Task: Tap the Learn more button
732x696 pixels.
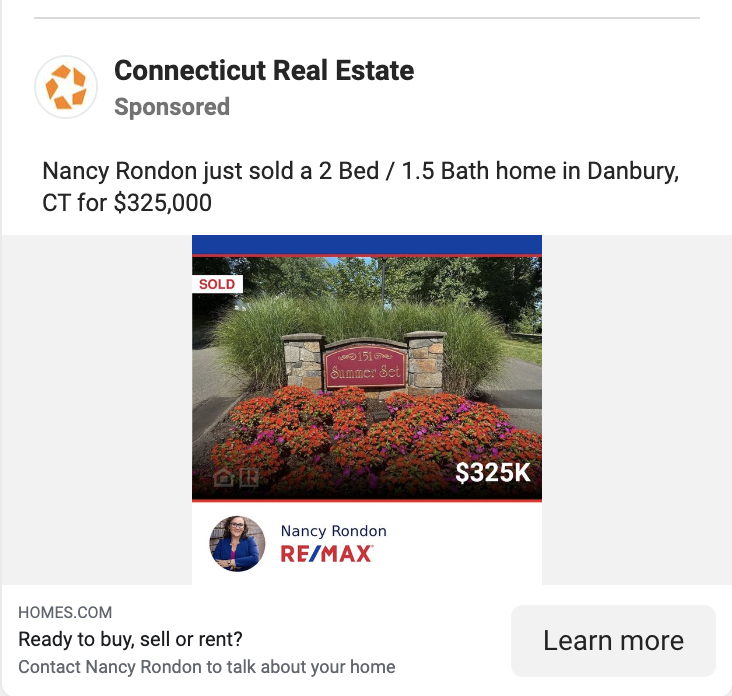Action: pyautogui.click(x=613, y=641)
